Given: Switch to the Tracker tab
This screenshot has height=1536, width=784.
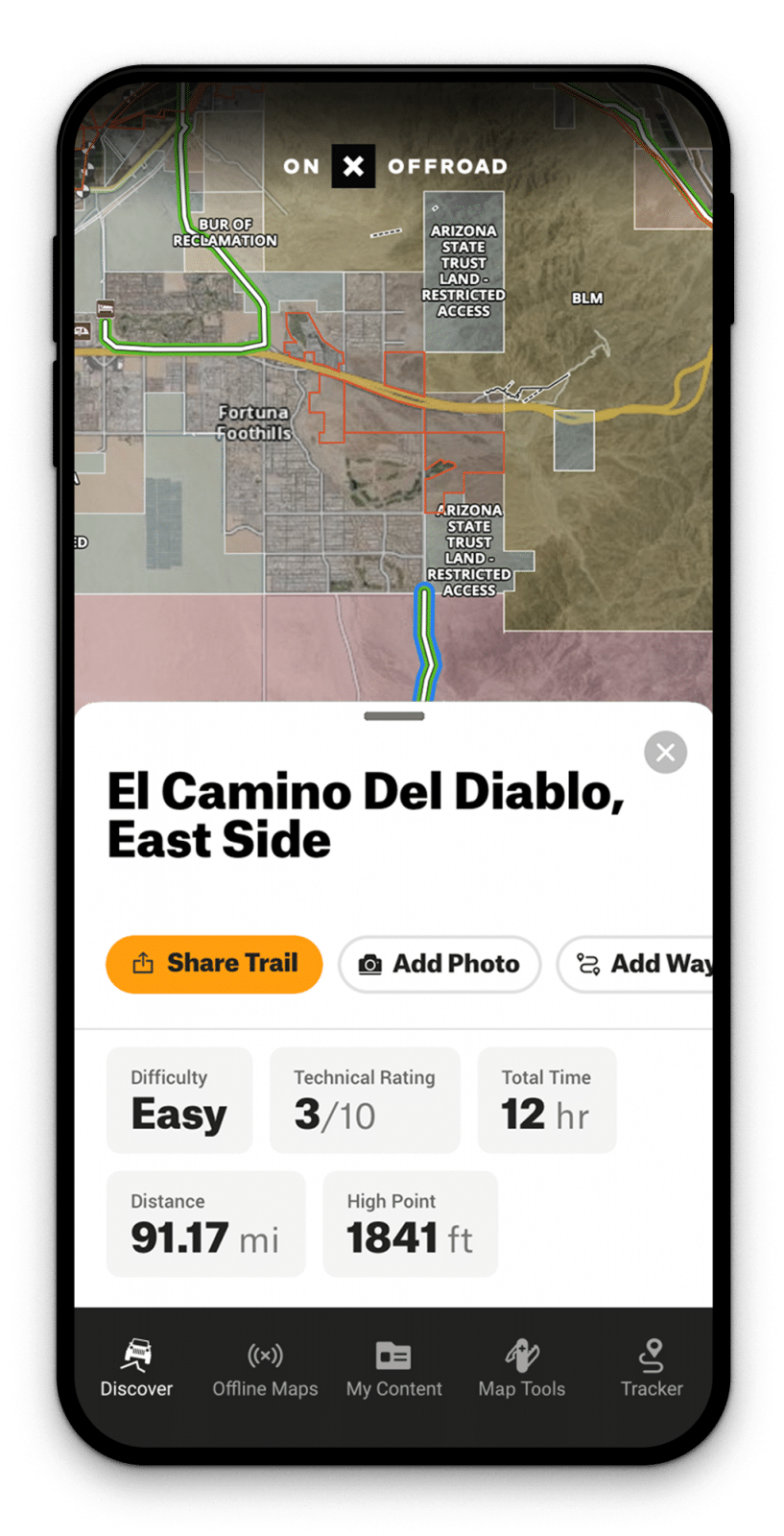Looking at the screenshot, I should 652,1368.
